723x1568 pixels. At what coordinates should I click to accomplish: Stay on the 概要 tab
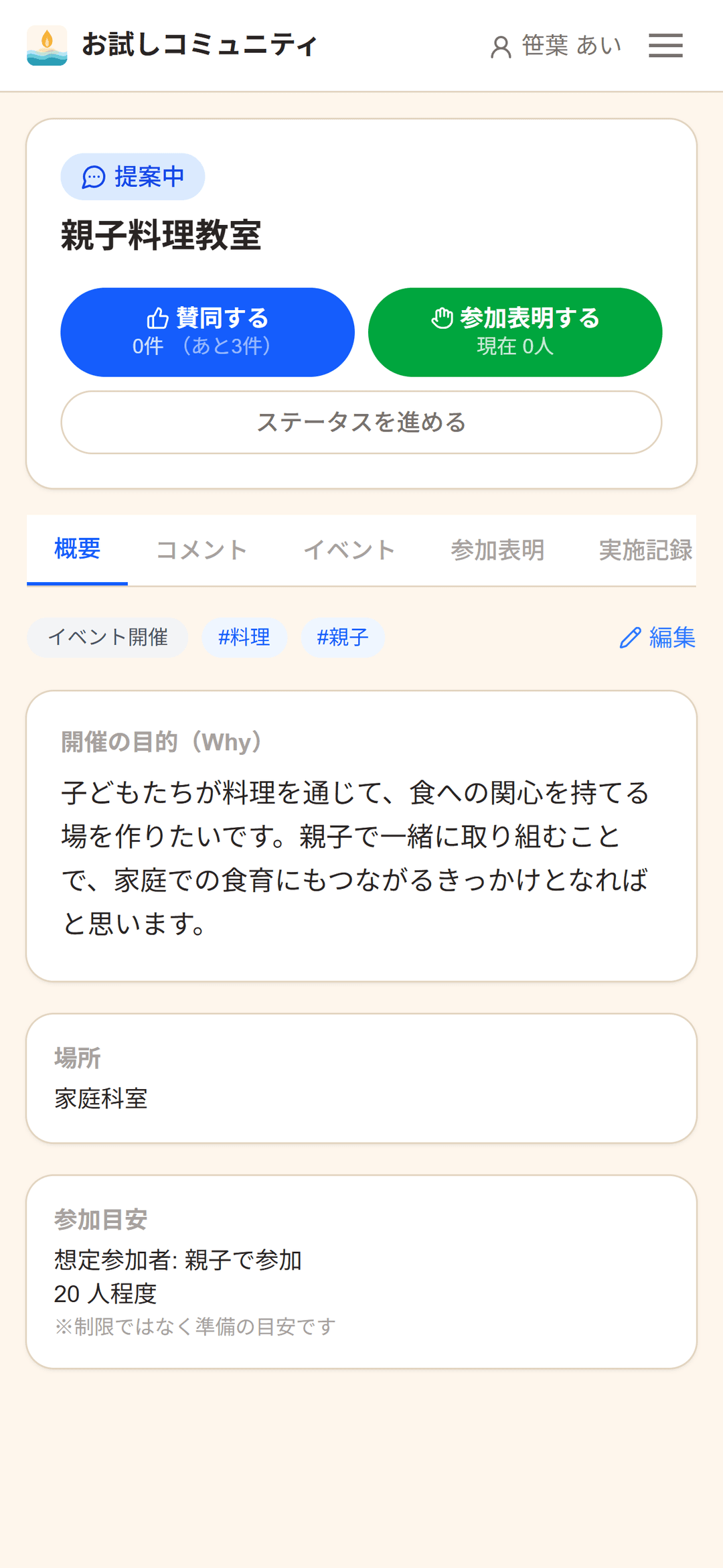(x=76, y=549)
